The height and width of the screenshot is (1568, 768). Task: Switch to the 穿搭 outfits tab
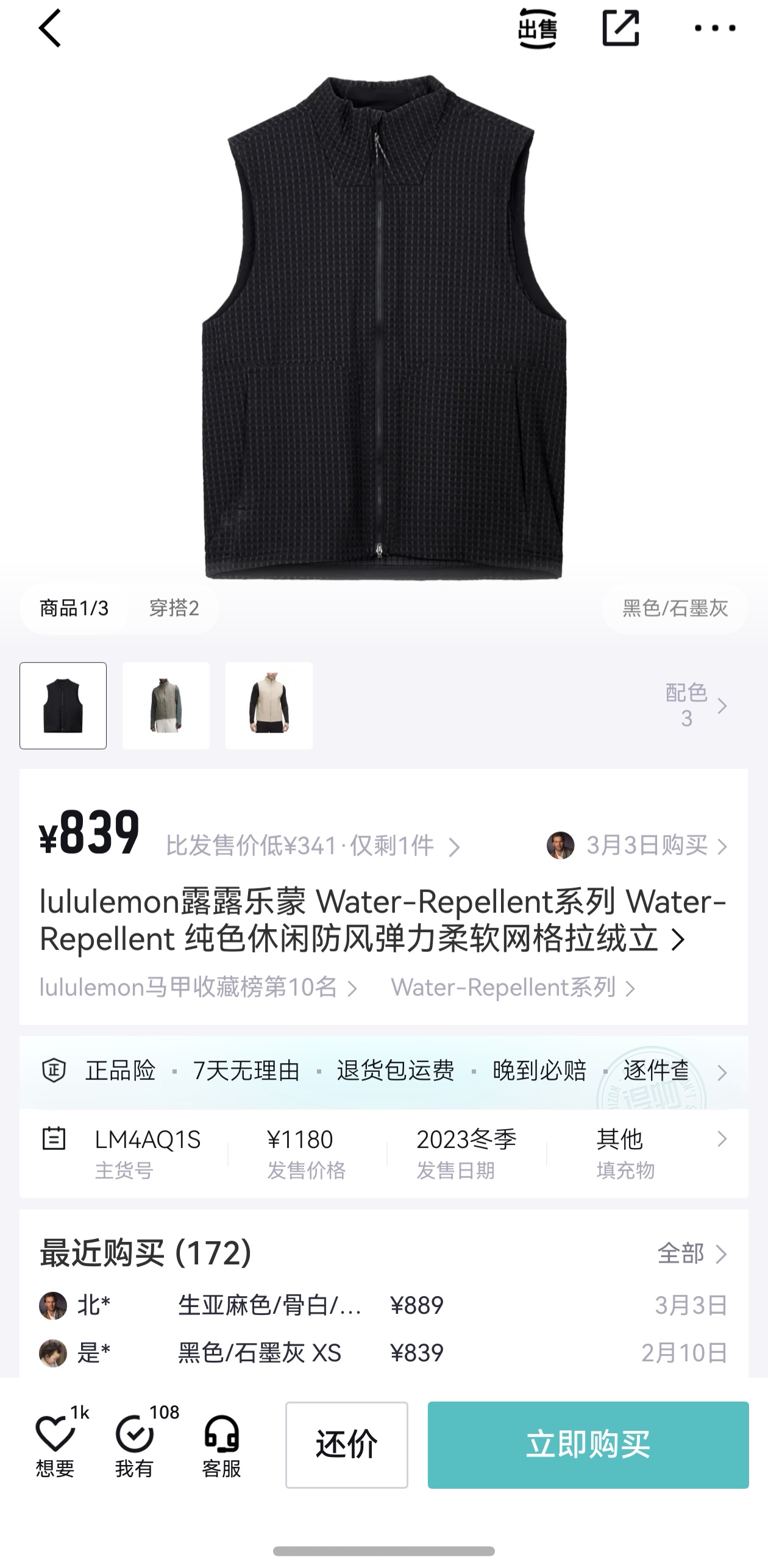[x=174, y=608]
